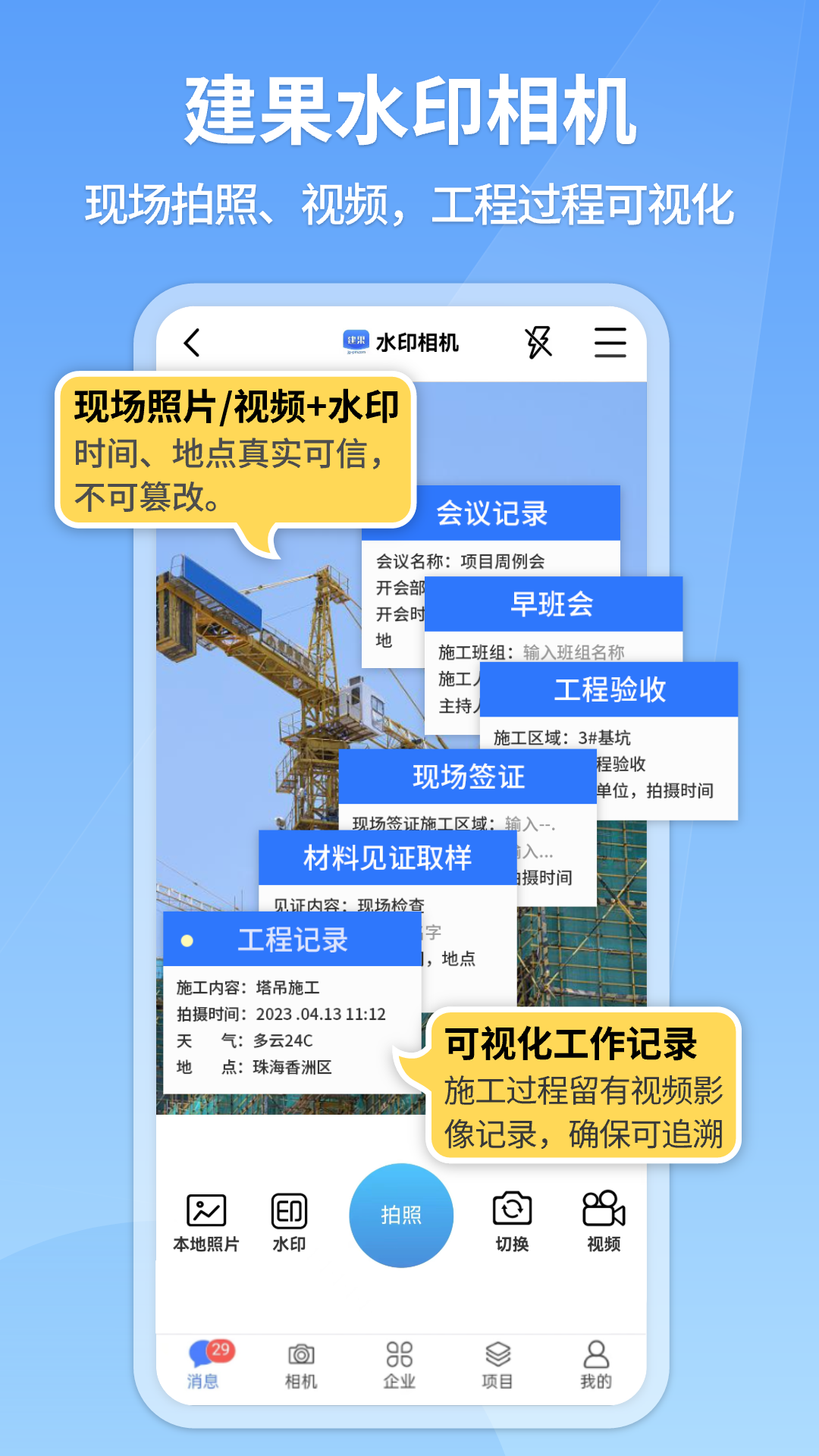Select the 现场签证 watermark card
Screen dimensions: 819x1456
468,776
